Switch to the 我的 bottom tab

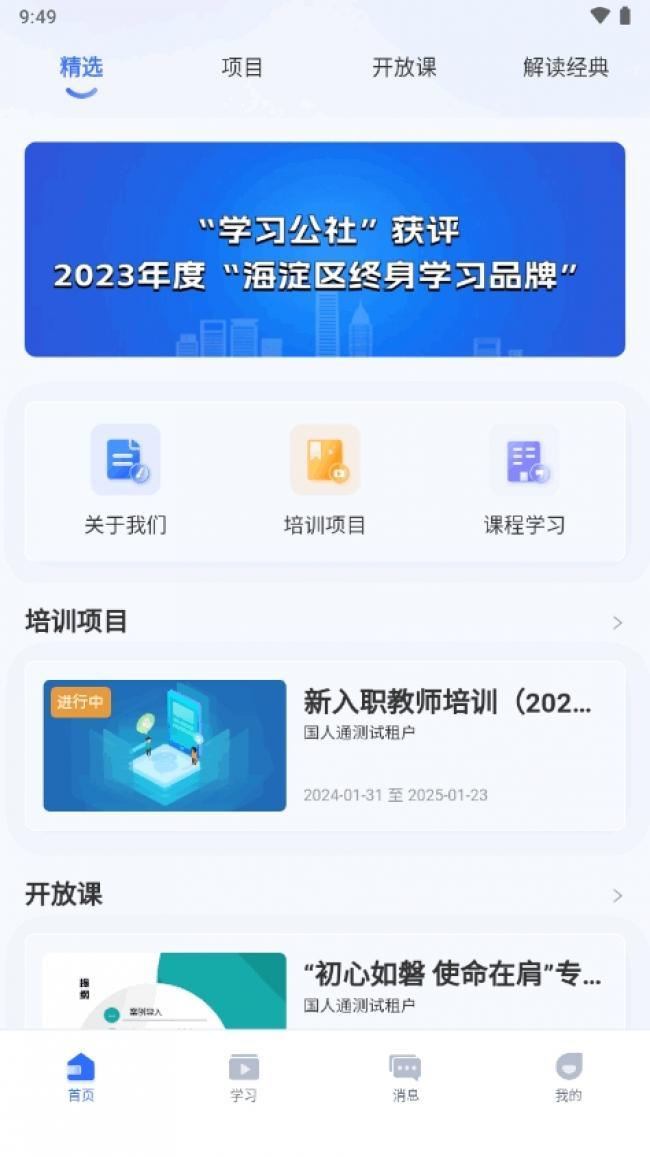tap(568, 1078)
